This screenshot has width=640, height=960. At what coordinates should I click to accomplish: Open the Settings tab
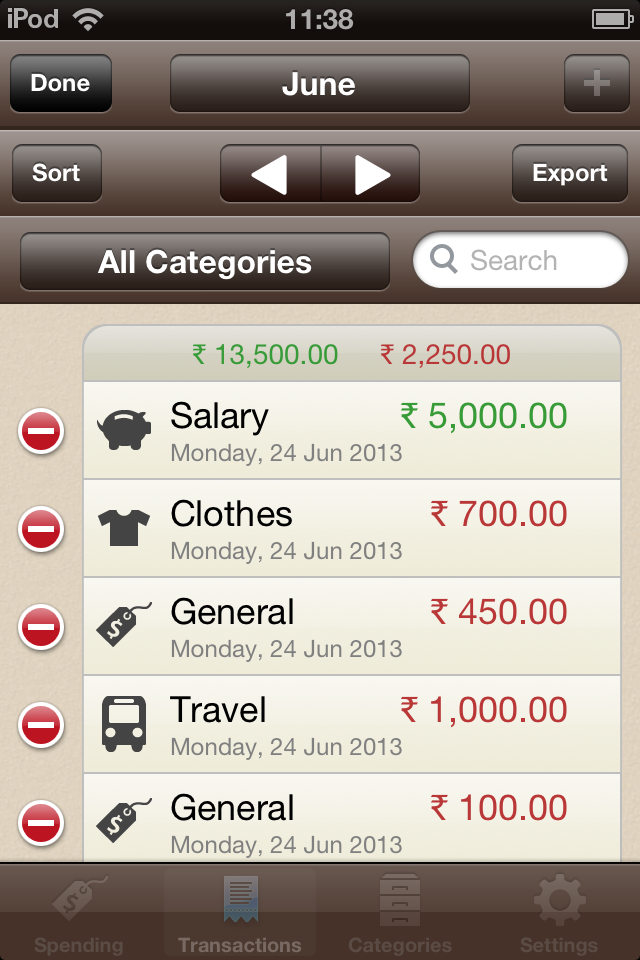(558, 915)
